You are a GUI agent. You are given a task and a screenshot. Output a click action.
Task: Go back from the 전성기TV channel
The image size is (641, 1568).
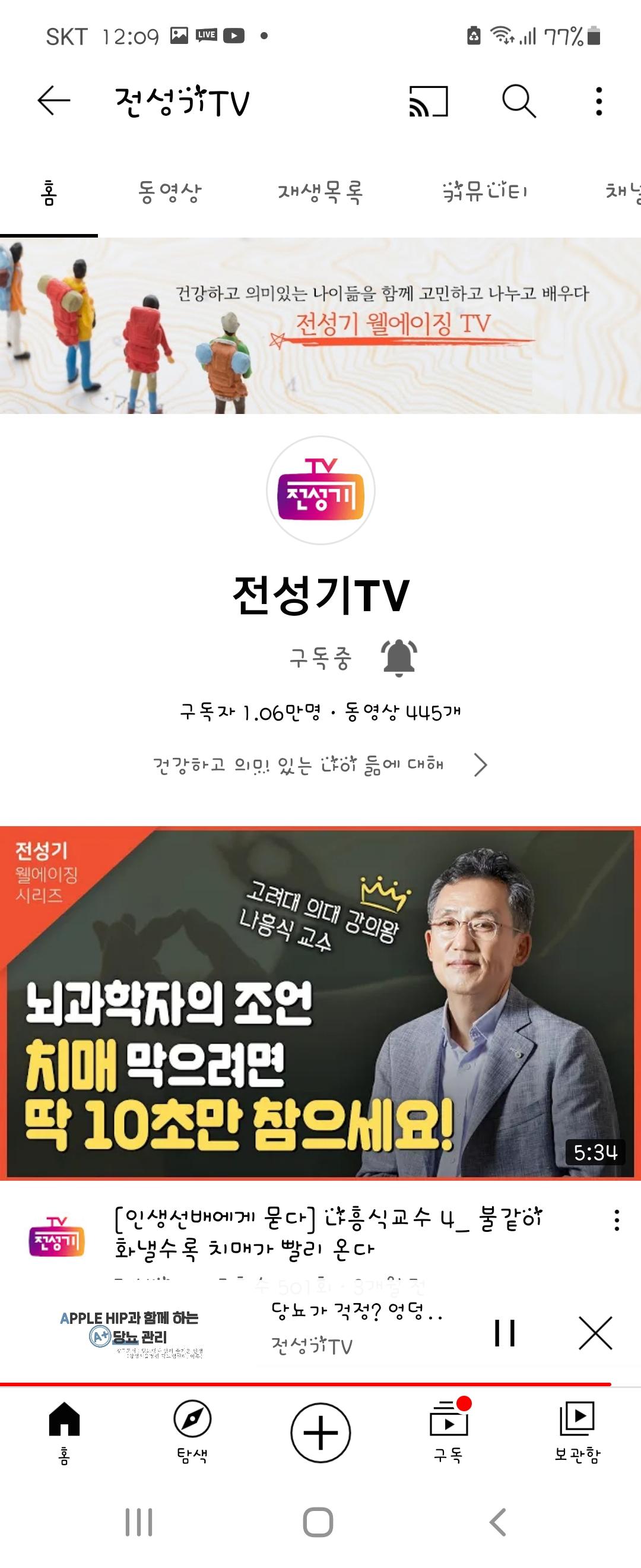click(53, 100)
